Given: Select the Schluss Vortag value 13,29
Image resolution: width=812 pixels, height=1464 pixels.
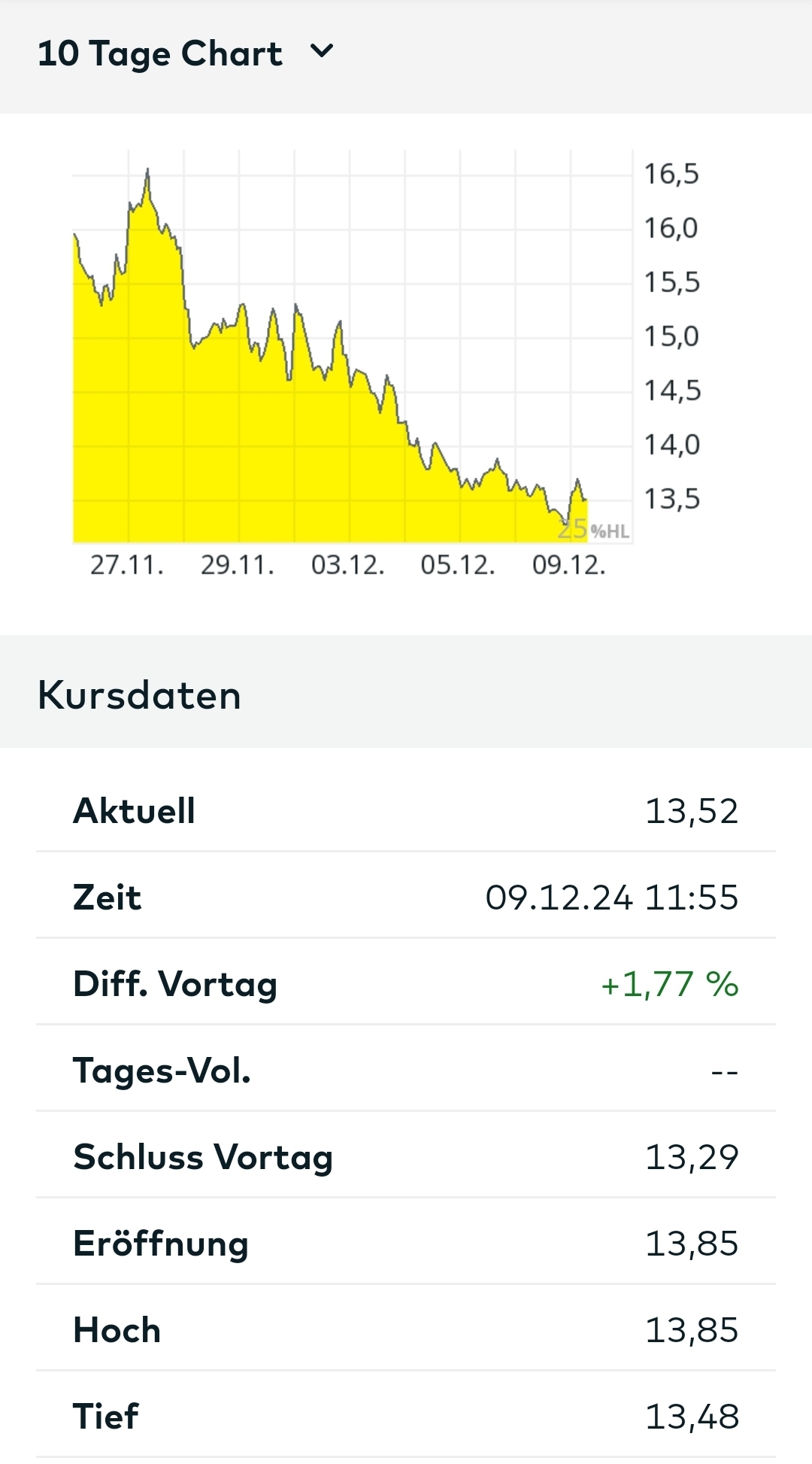Looking at the screenshot, I should coord(692,1156).
